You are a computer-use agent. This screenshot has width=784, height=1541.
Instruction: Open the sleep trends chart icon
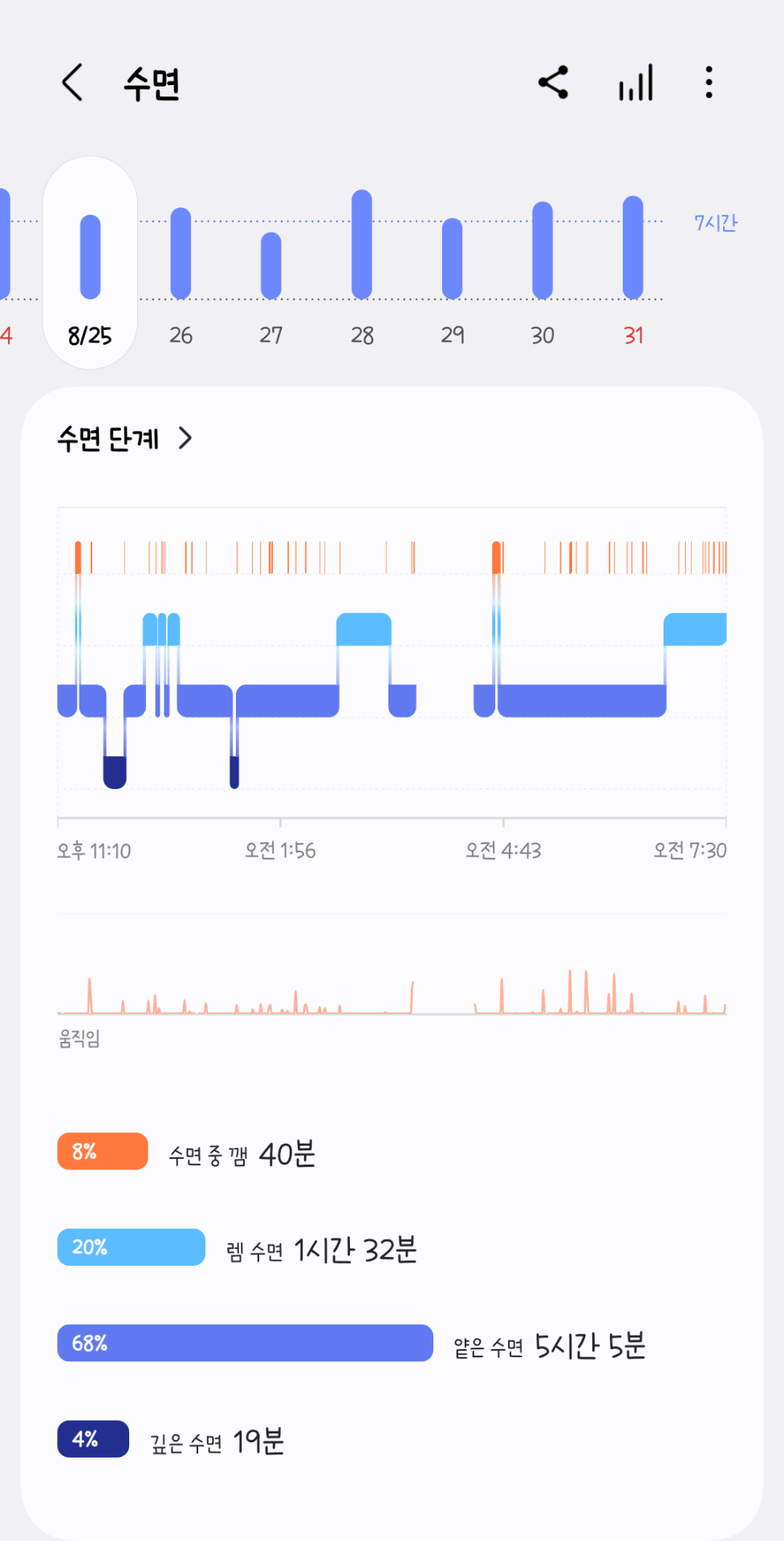636,83
